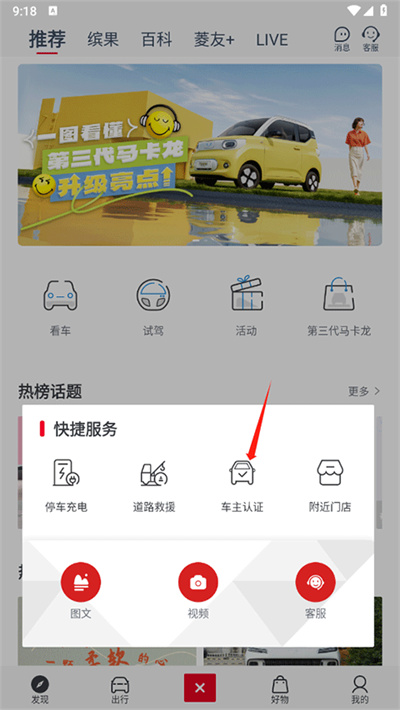This screenshot has height=710, width=400.
Task: Open 车主认证 quick service
Action: coord(242,486)
